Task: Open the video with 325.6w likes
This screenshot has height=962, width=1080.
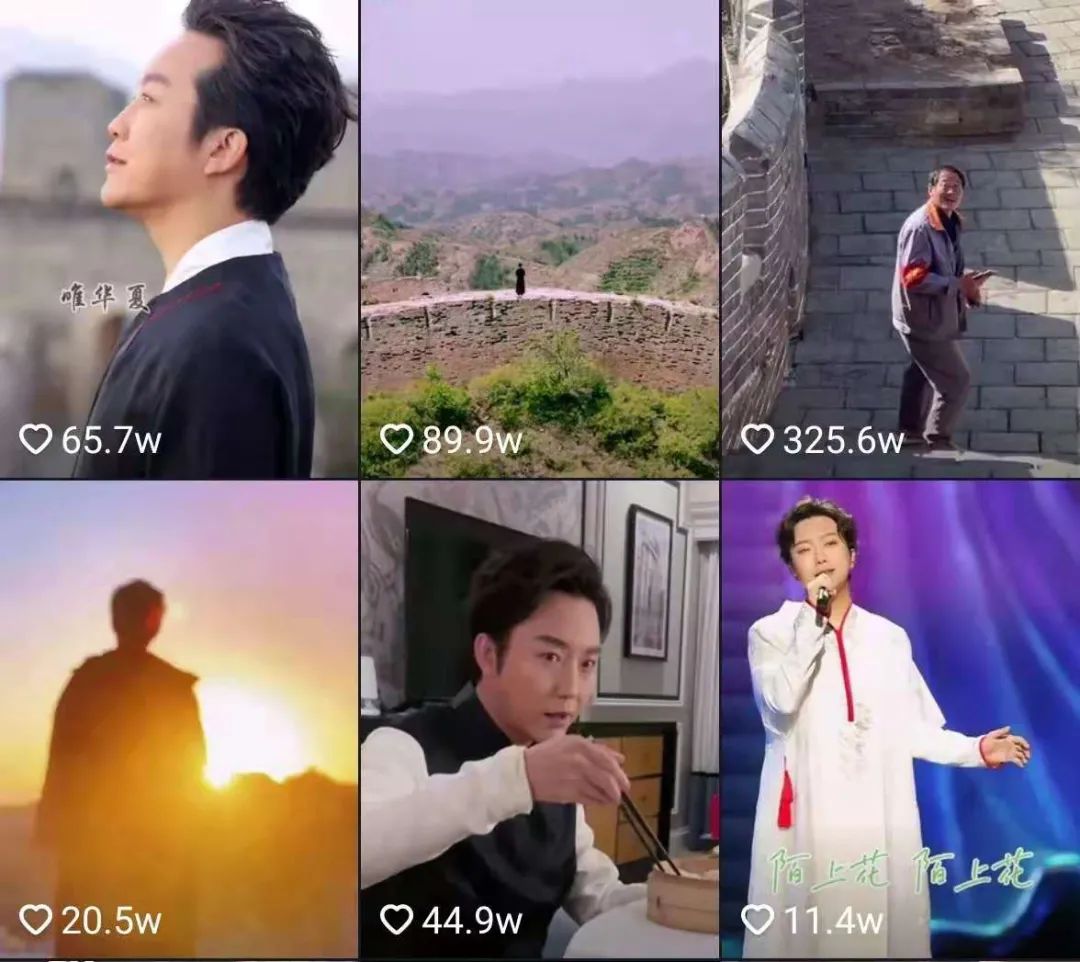Action: point(900,238)
